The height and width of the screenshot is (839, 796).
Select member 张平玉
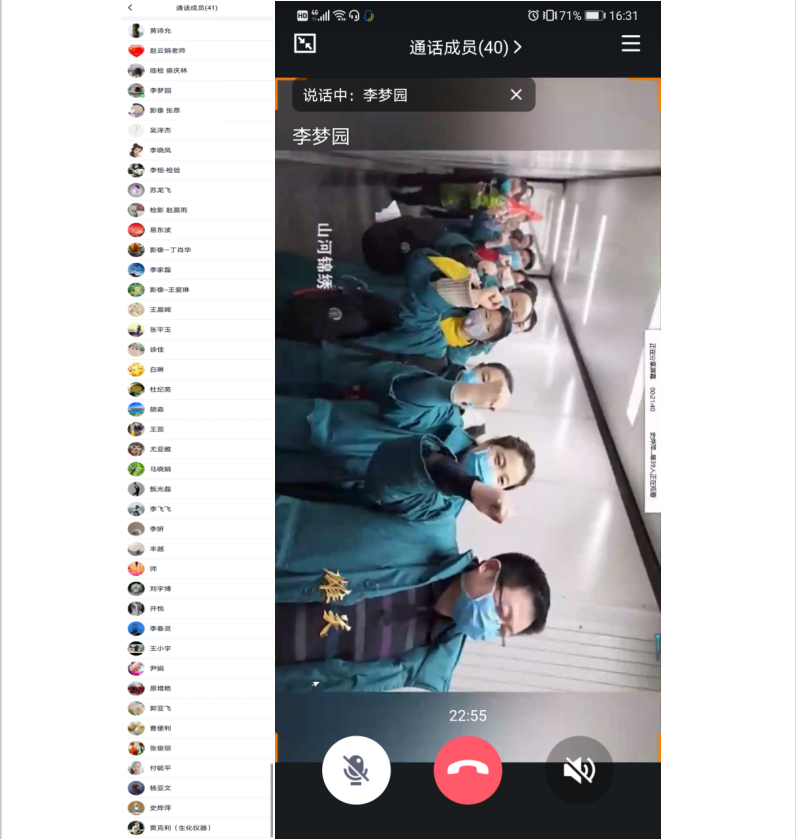click(160, 329)
